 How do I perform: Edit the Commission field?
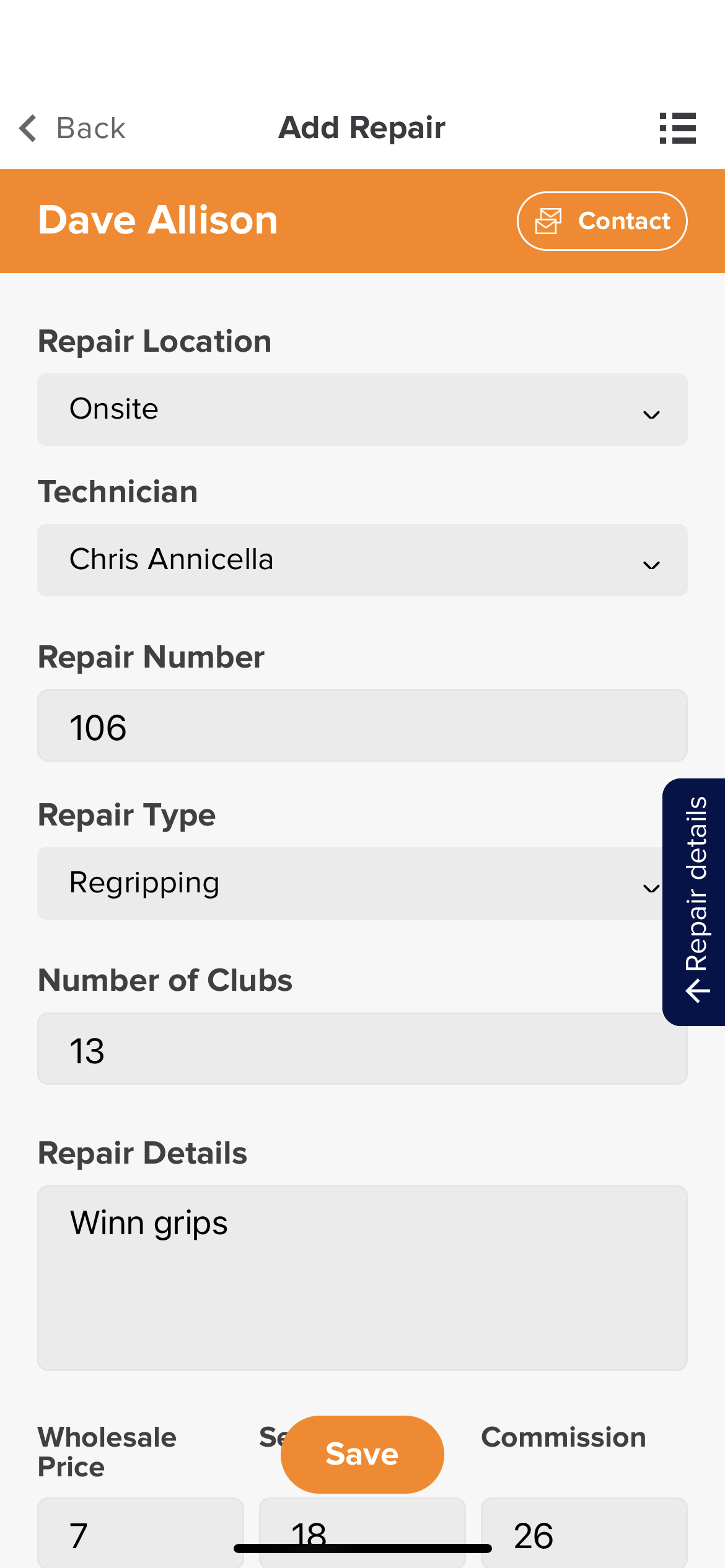(x=584, y=1533)
